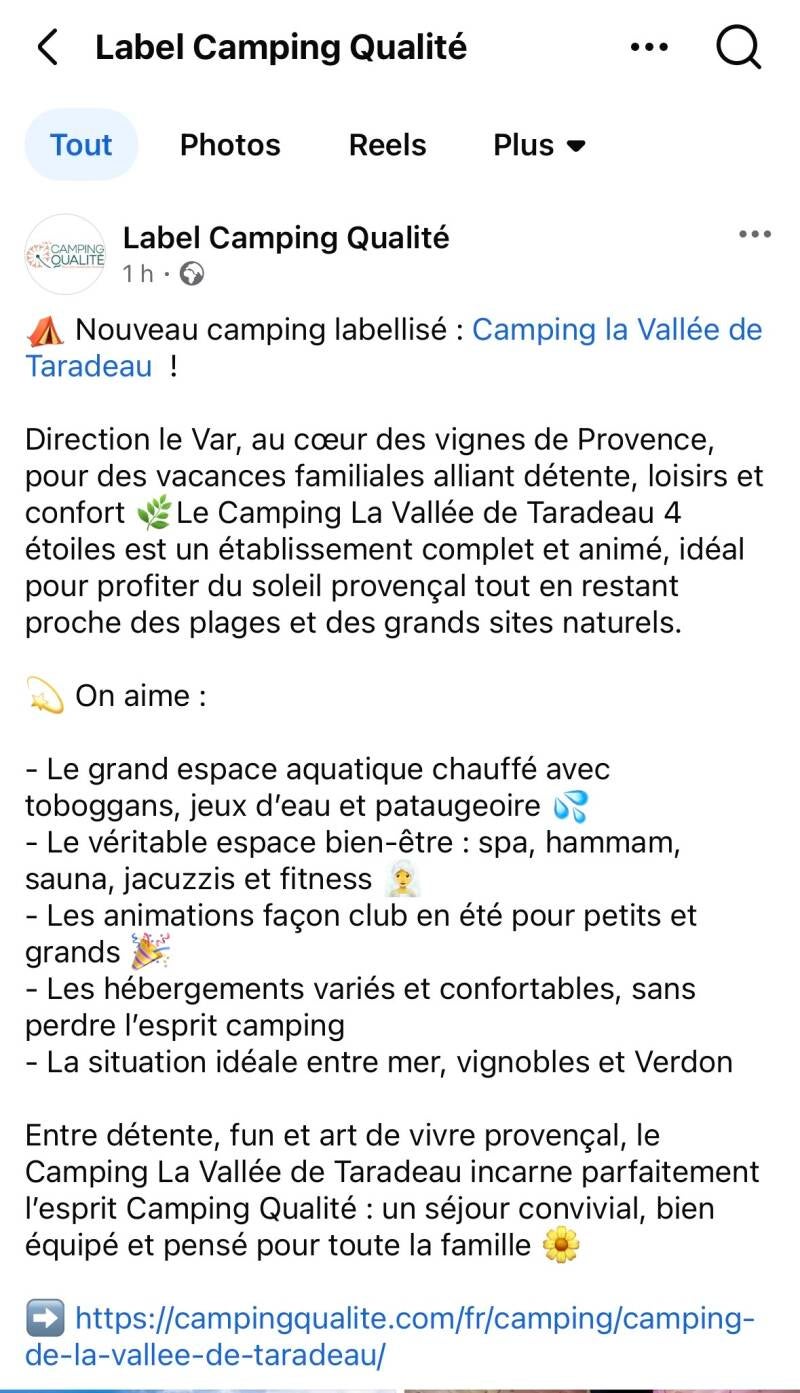The image size is (800, 1393).
Task: Search within the Label Camping Qualité page
Action: pos(739,47)
